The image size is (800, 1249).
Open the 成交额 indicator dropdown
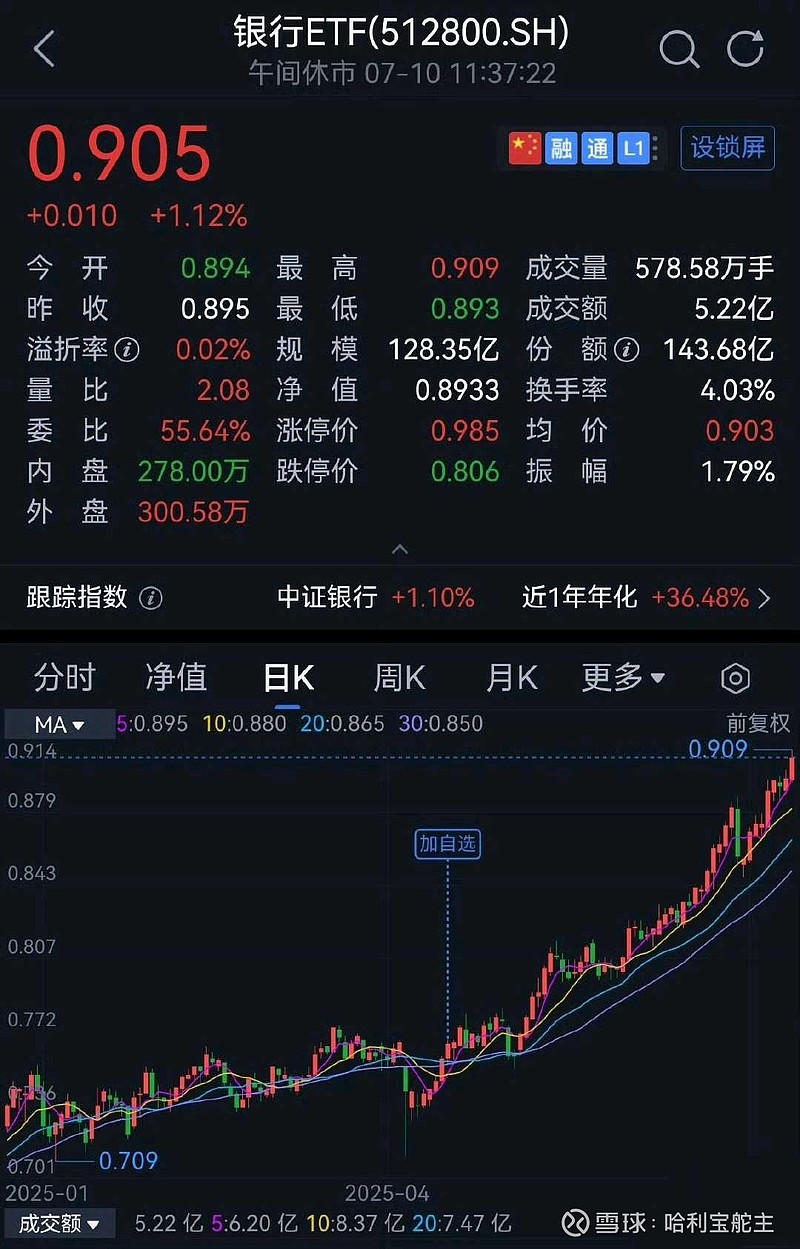[x=60, y=1224]
